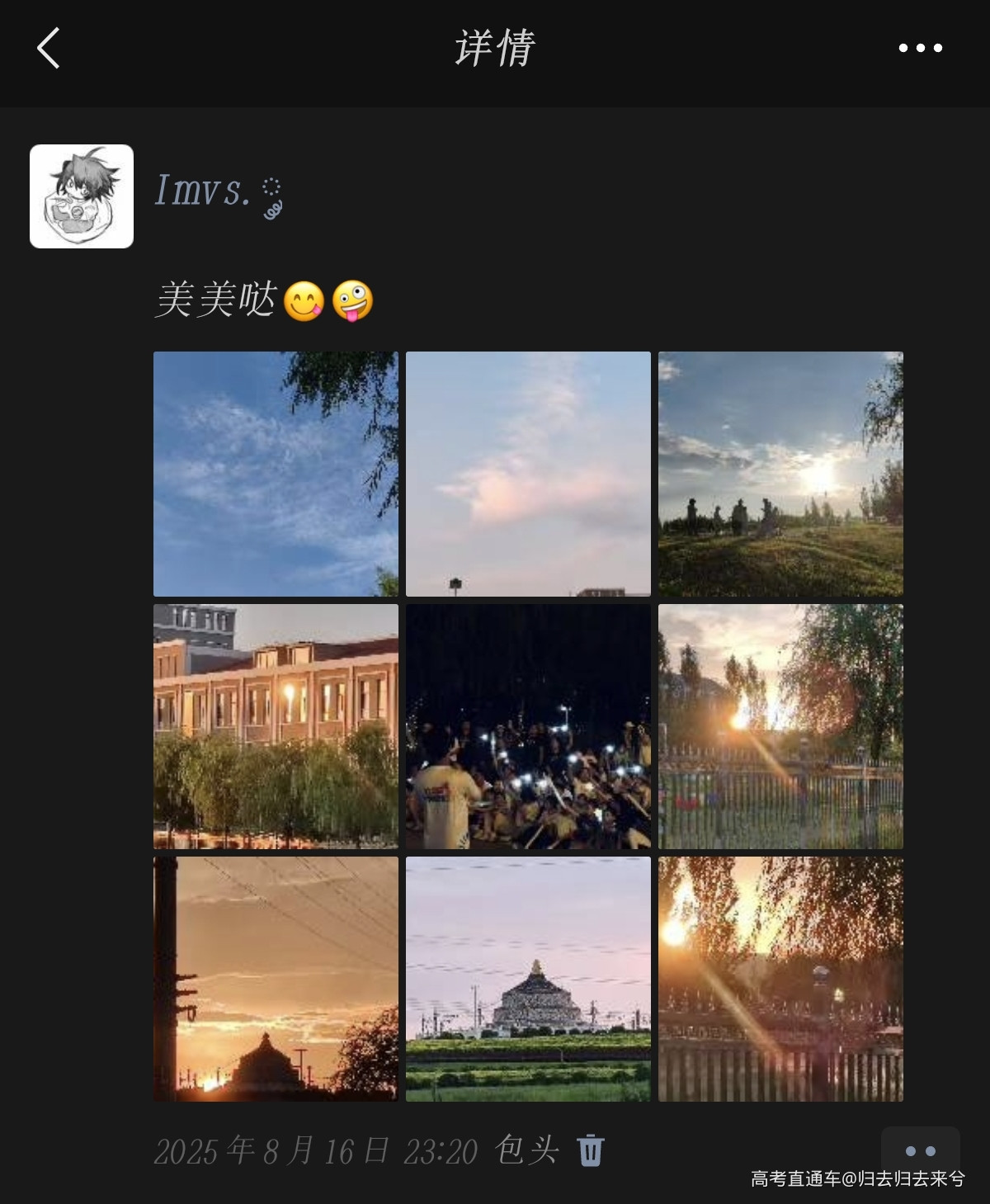Enlarge the orange sunset with utility pole photo
The height and width of the screenshot is (1204, 990).
click(x=276, y=979)
